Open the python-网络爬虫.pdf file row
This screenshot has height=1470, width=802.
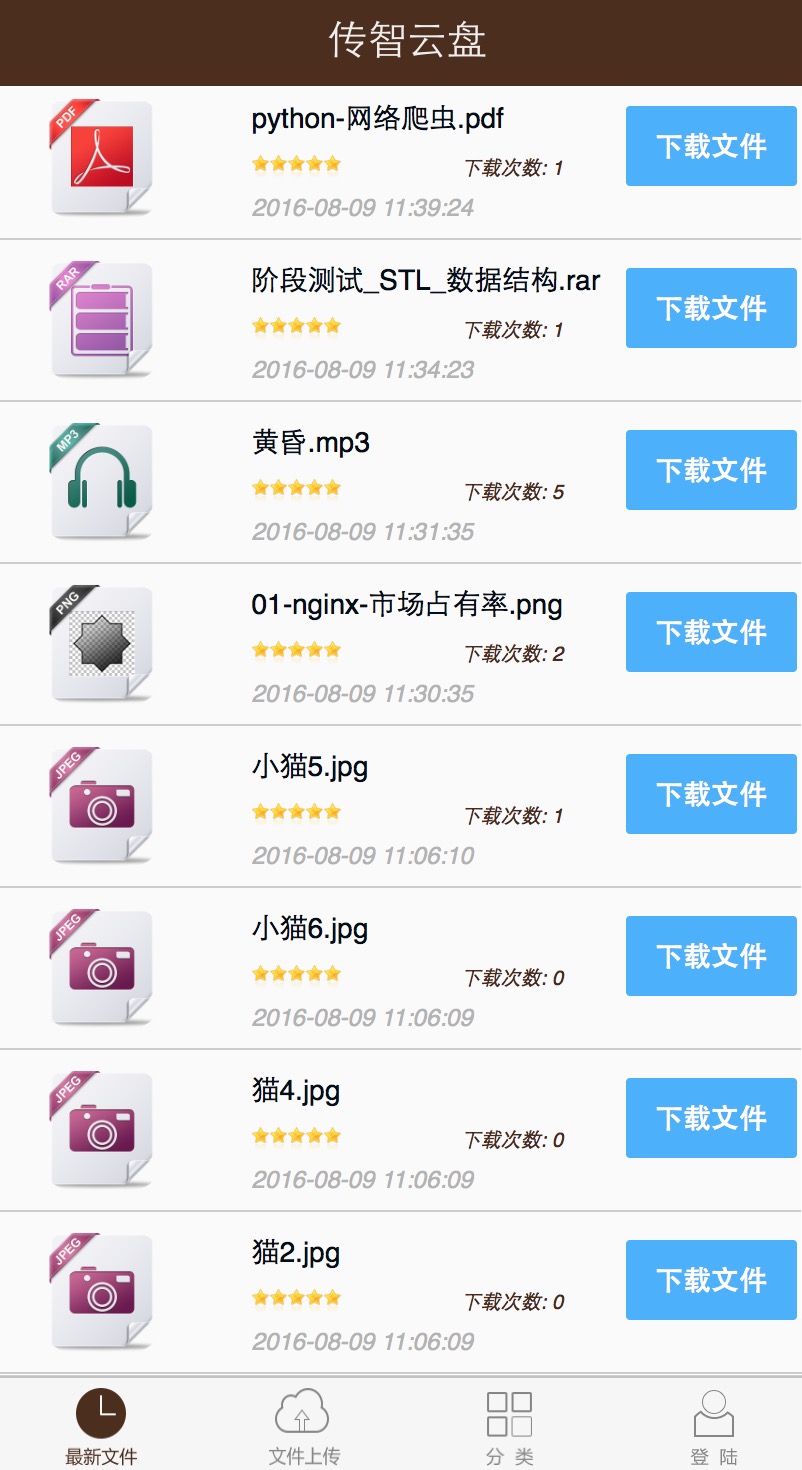click(377, 120)
